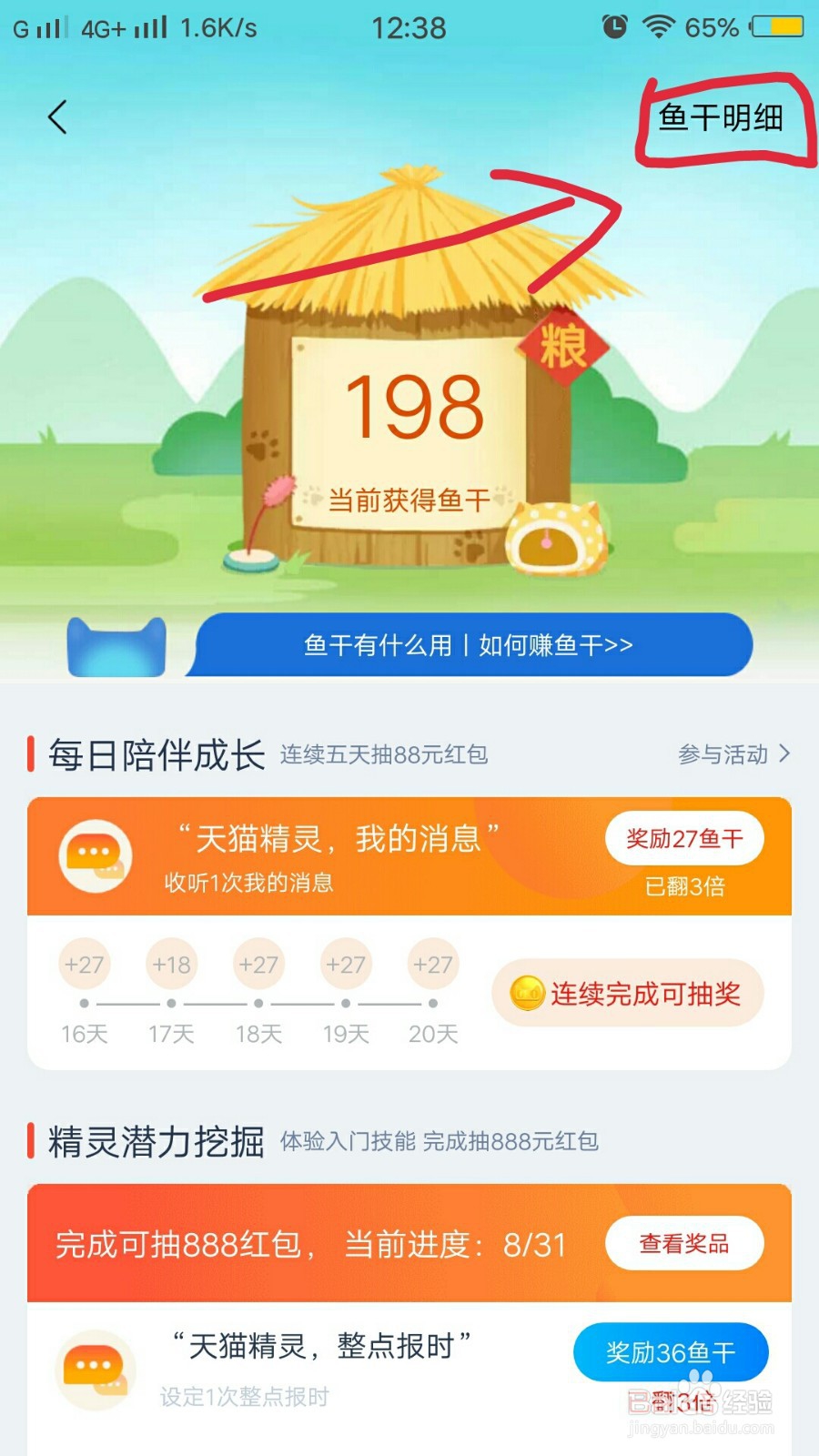Tap the blue cat-ear avatar icon
This screenshot has width=819, height=1456.
[x=116, y=646]
